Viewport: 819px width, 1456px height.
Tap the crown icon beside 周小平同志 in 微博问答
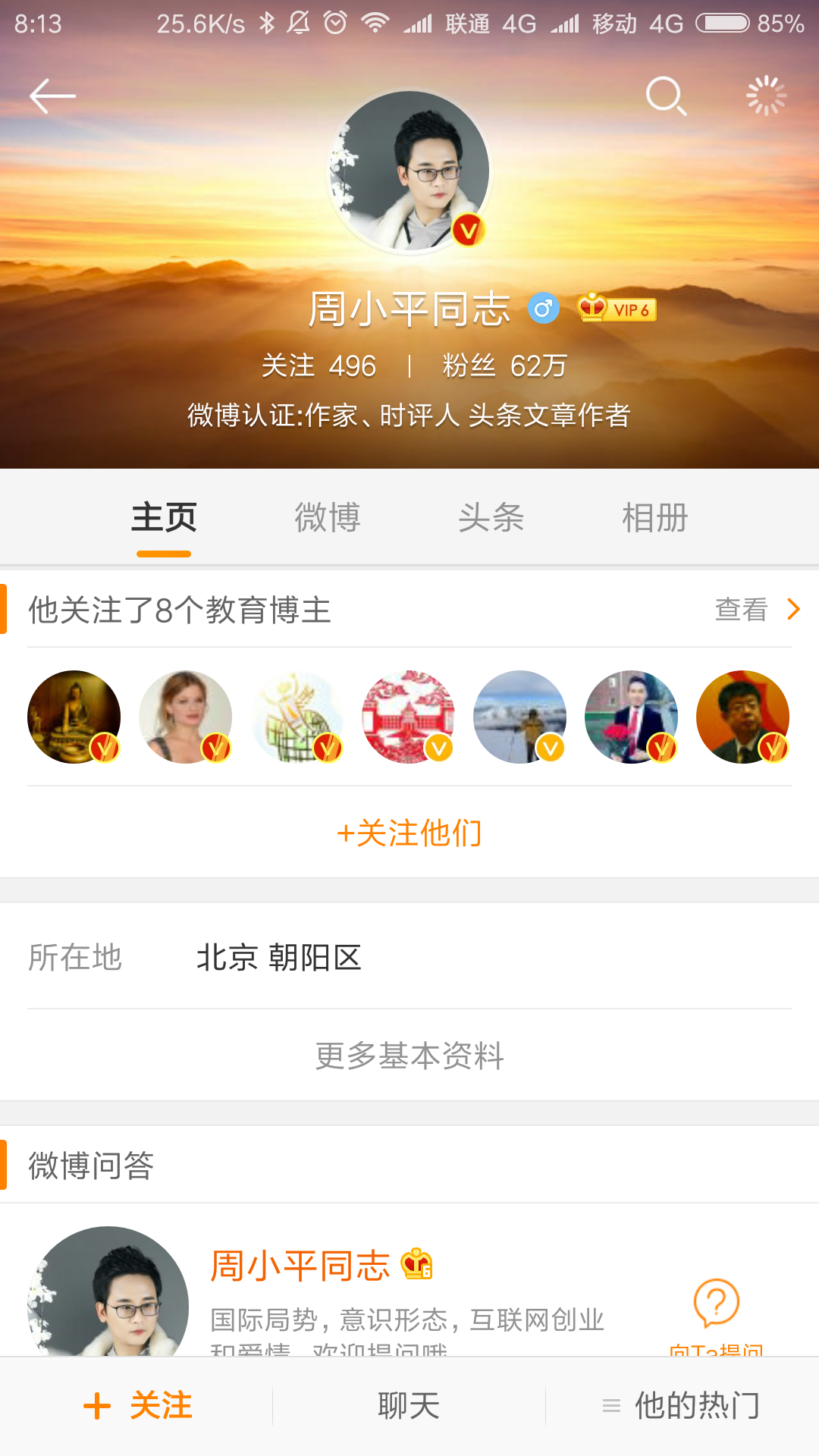click(x=416, y=1264)
